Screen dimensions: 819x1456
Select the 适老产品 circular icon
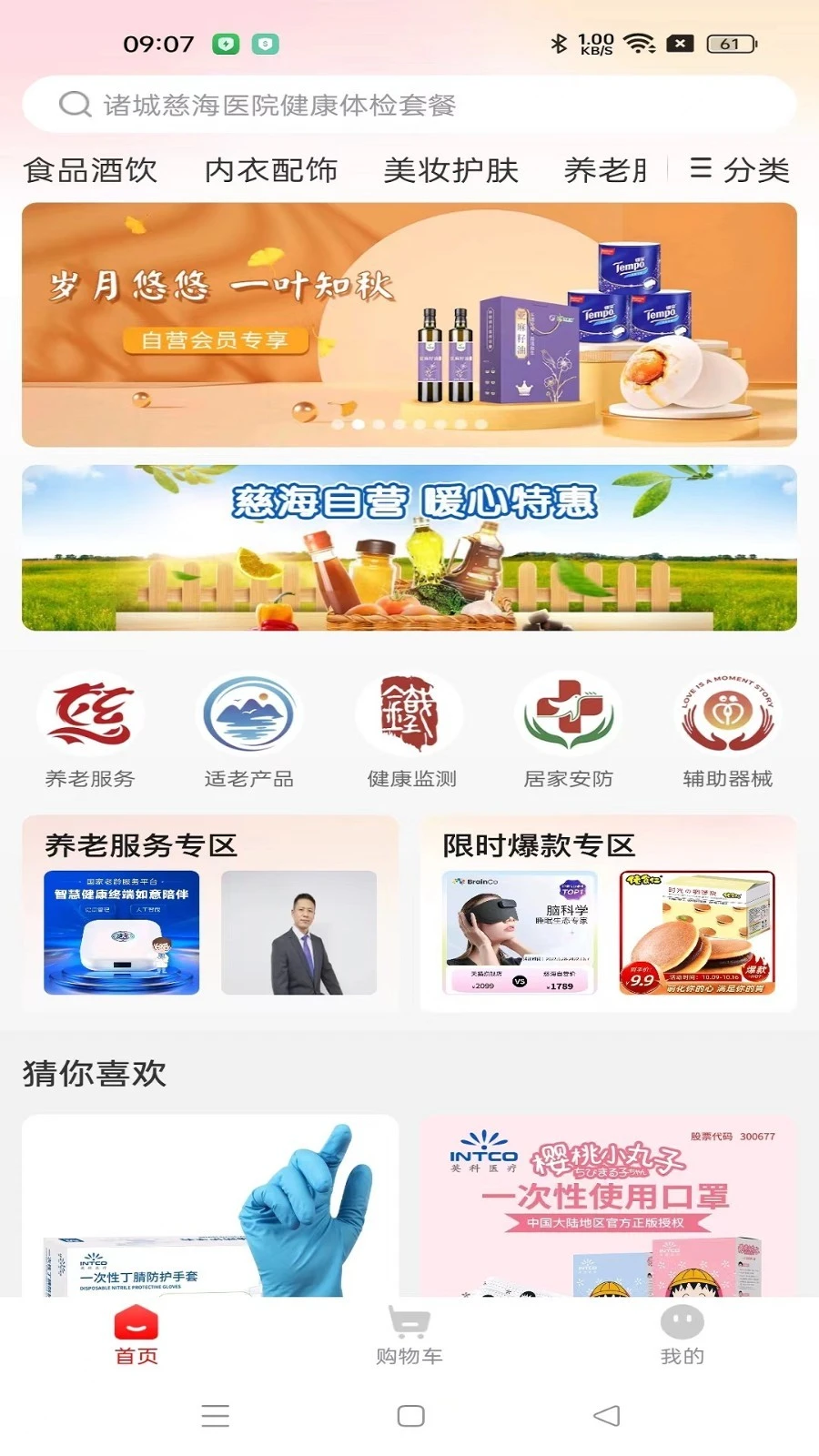pyautogui.click(x=249, y=714)
